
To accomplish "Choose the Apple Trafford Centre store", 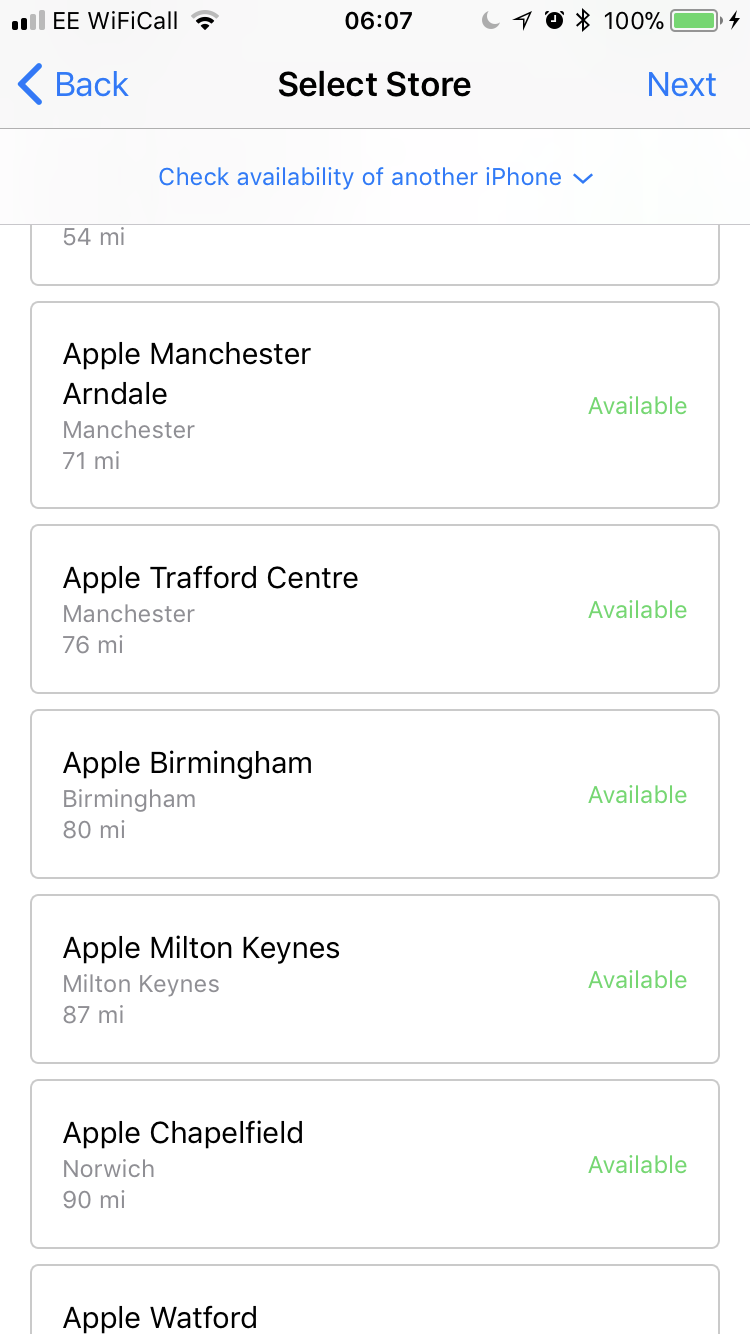I will pos(375,609).
